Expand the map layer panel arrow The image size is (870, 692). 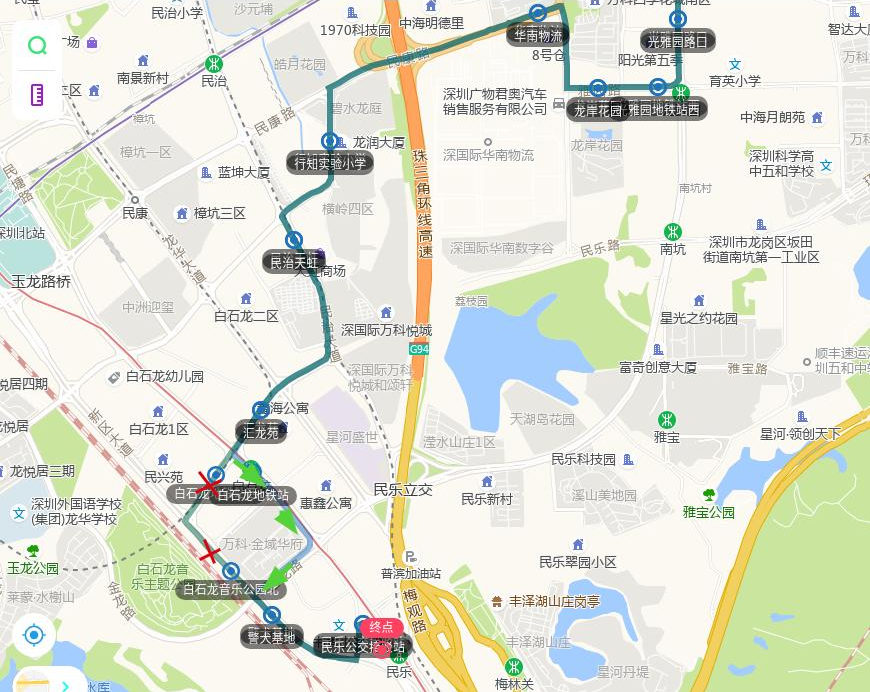pyautogui.click(x=66, y=685)
